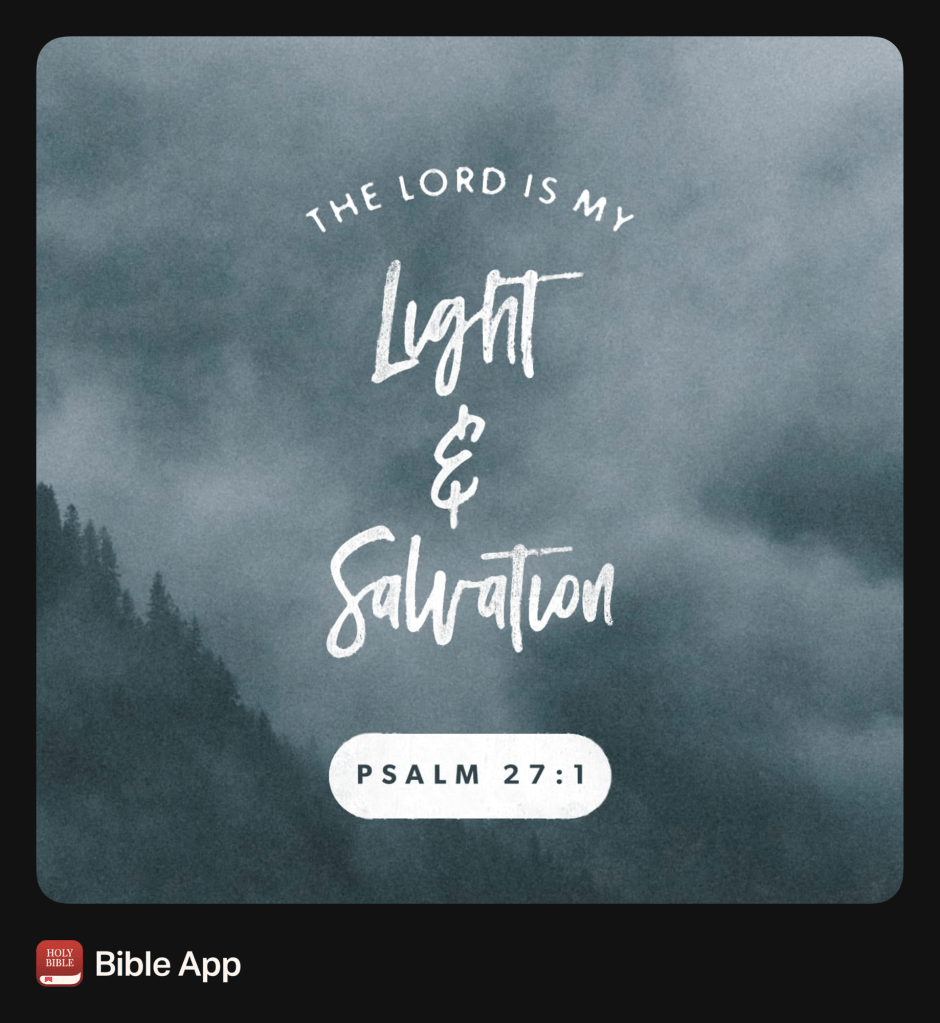Open the Bible App label
This screenshot has width=940, height=1023.
[167, 965]
